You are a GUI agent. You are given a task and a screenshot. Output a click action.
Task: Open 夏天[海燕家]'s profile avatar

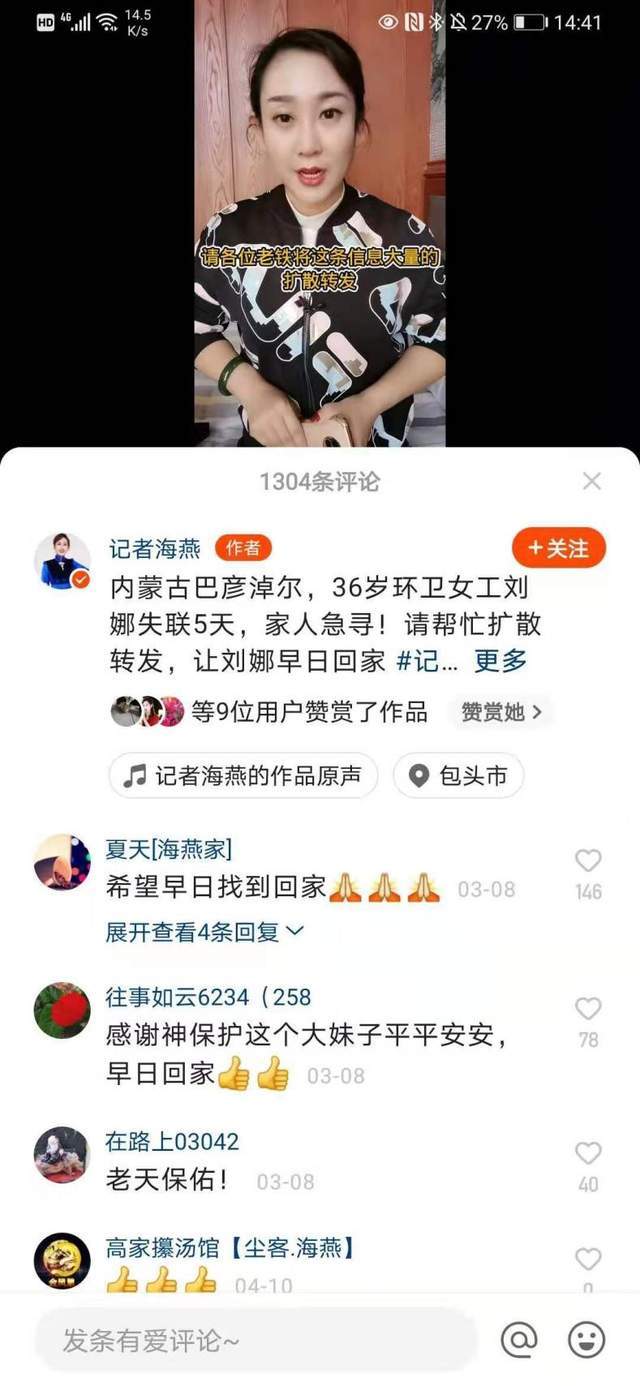[62, 862]
